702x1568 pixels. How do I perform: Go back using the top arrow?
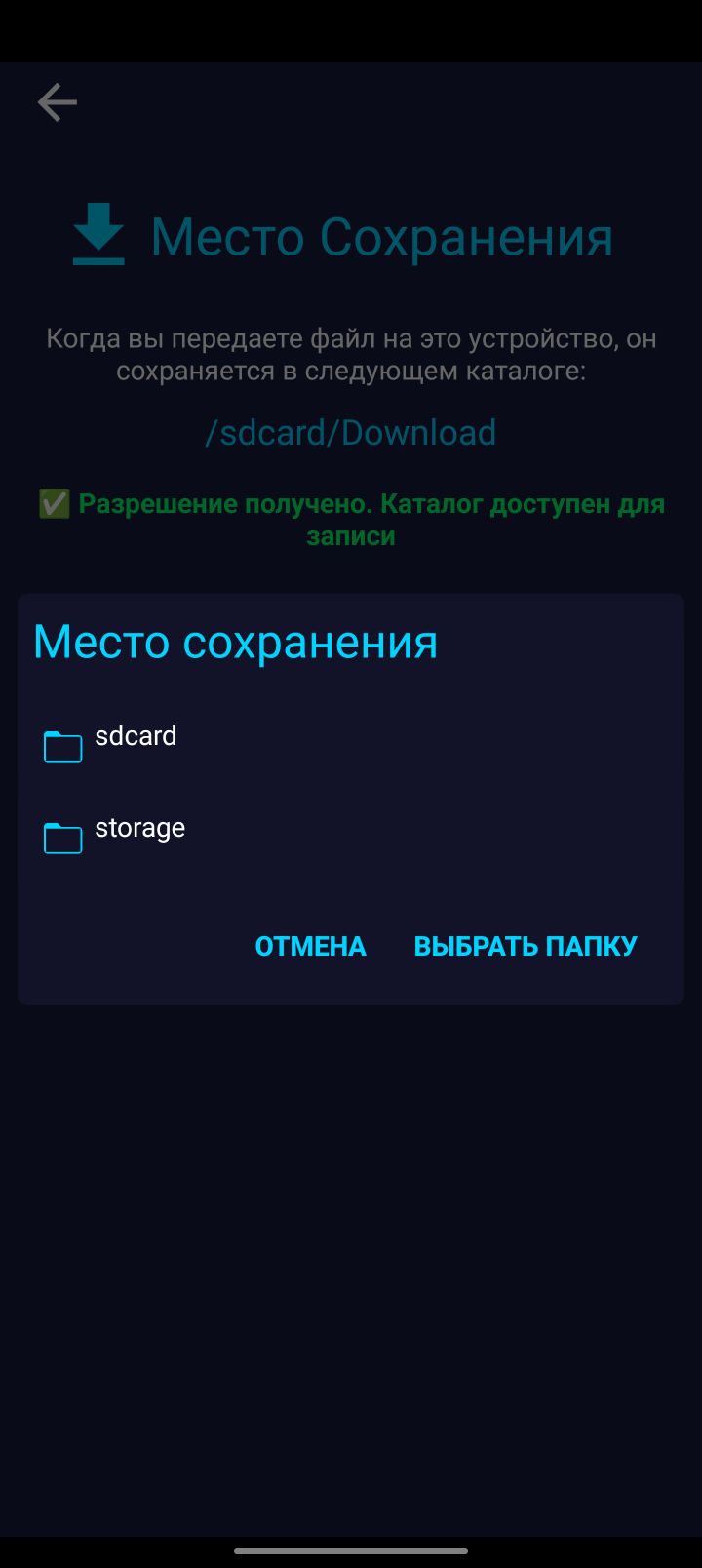pyautogui.click(x=57, y=102)
